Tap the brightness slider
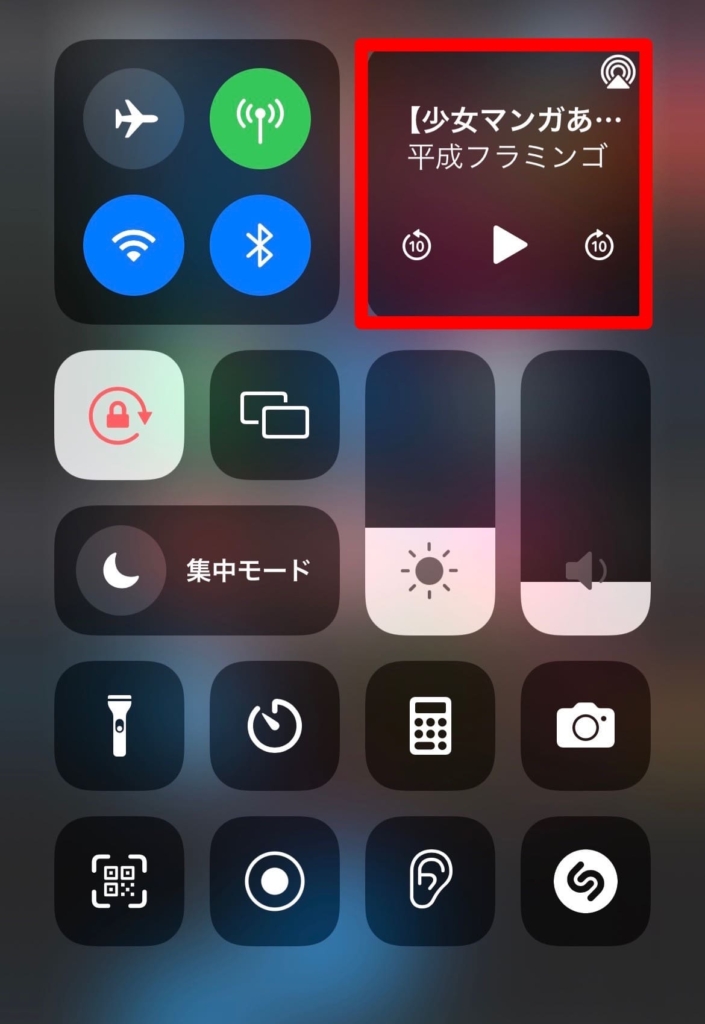Viewport: 705px width, 1024px height. tap(430, 492)
